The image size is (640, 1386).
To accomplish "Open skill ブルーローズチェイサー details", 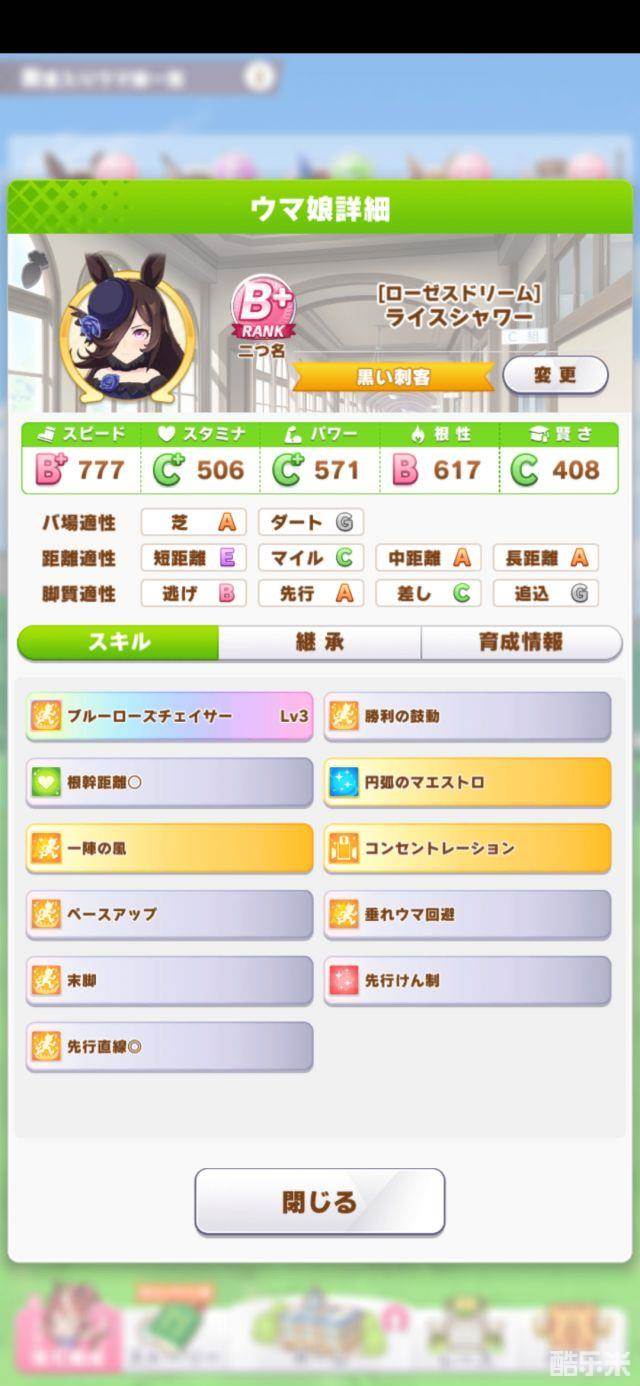I will (x=169, y=716).
